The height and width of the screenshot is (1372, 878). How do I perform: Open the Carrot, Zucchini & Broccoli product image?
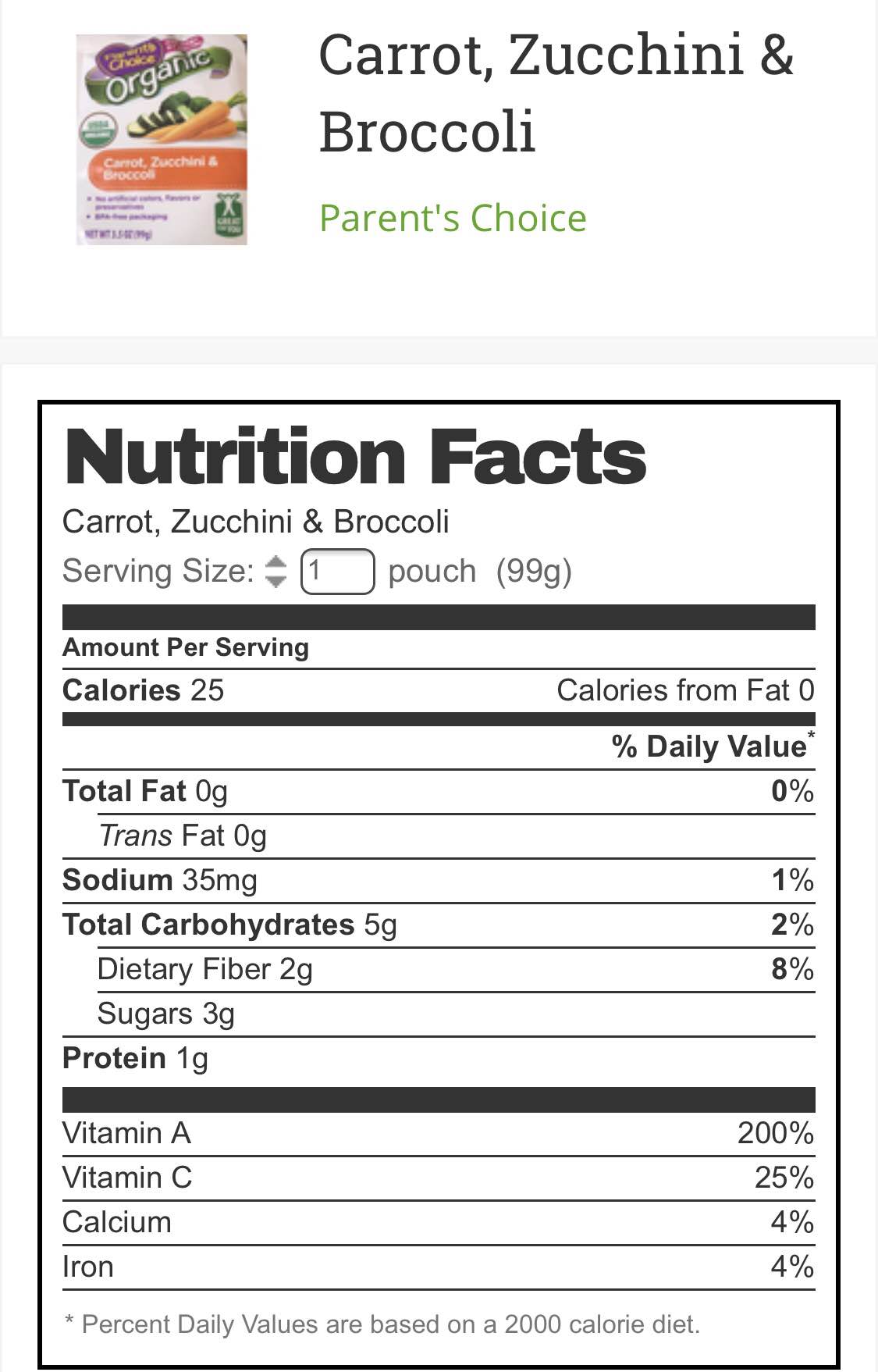coord(162,140)
